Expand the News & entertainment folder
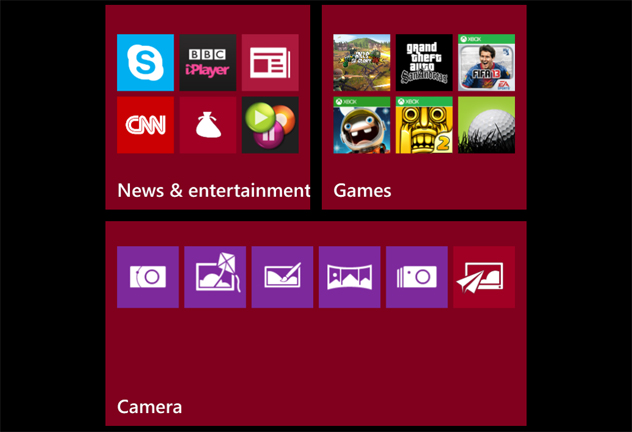 (213, 190)
